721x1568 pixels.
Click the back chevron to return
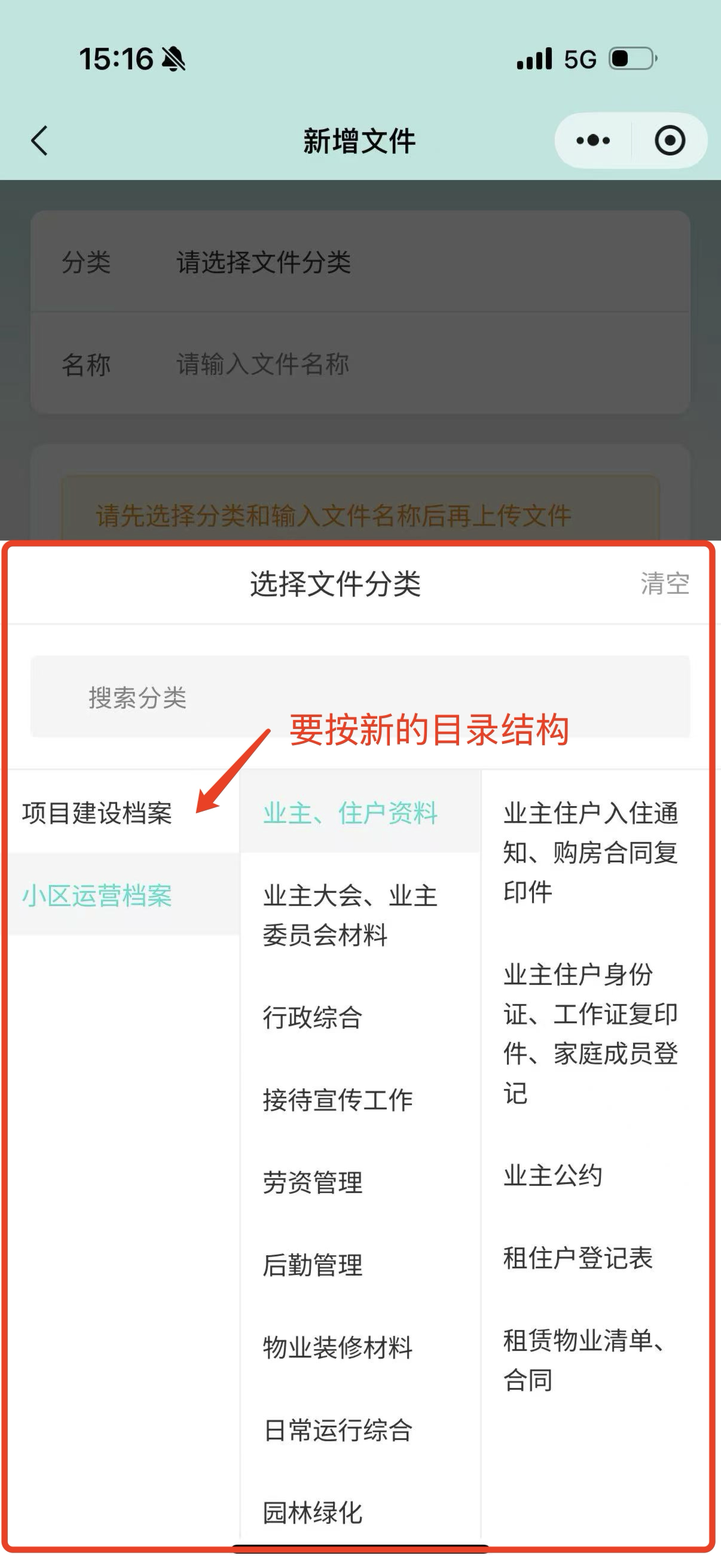[x=38, y=140]
